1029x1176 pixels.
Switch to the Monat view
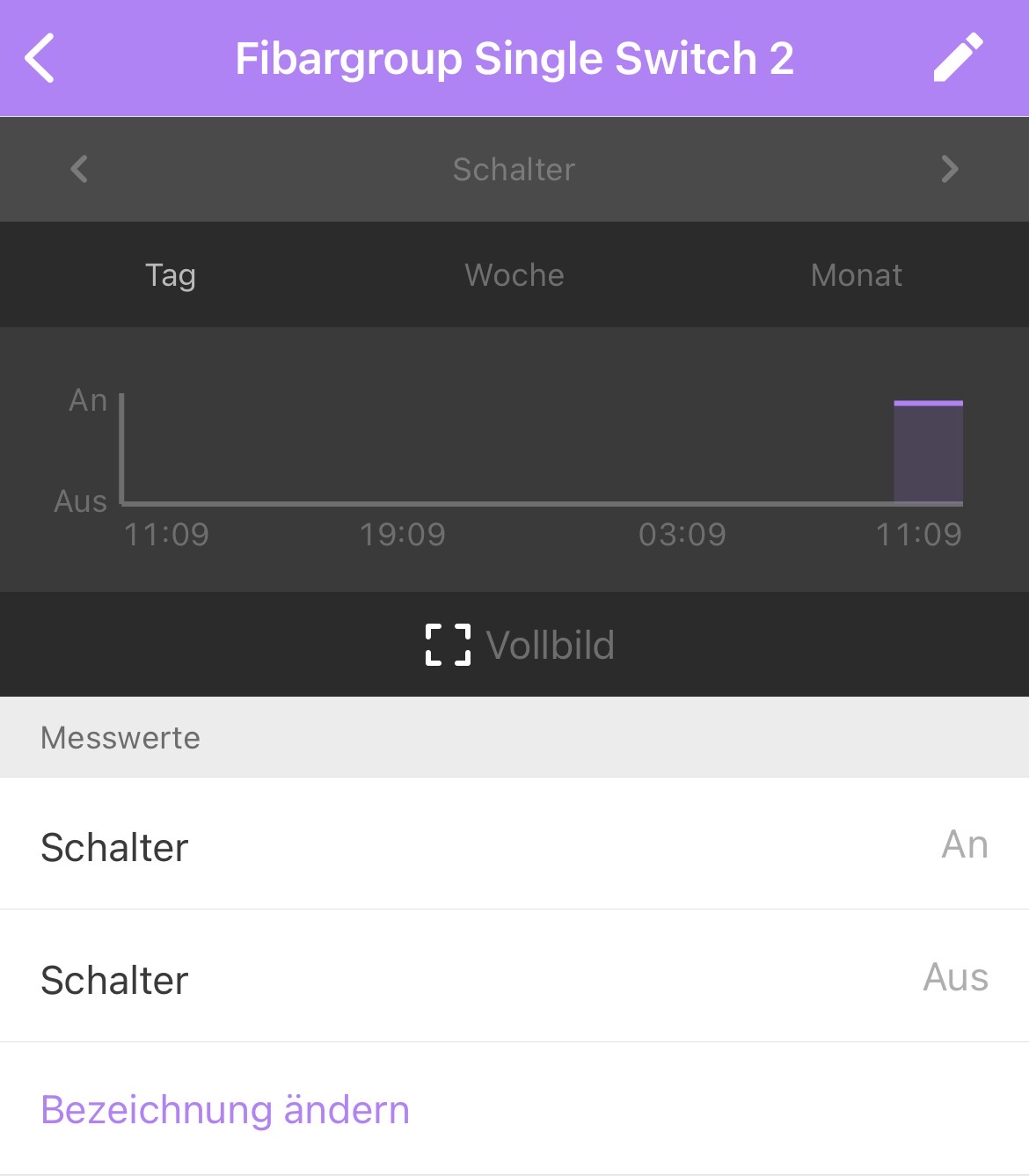(x=856, y=275)
